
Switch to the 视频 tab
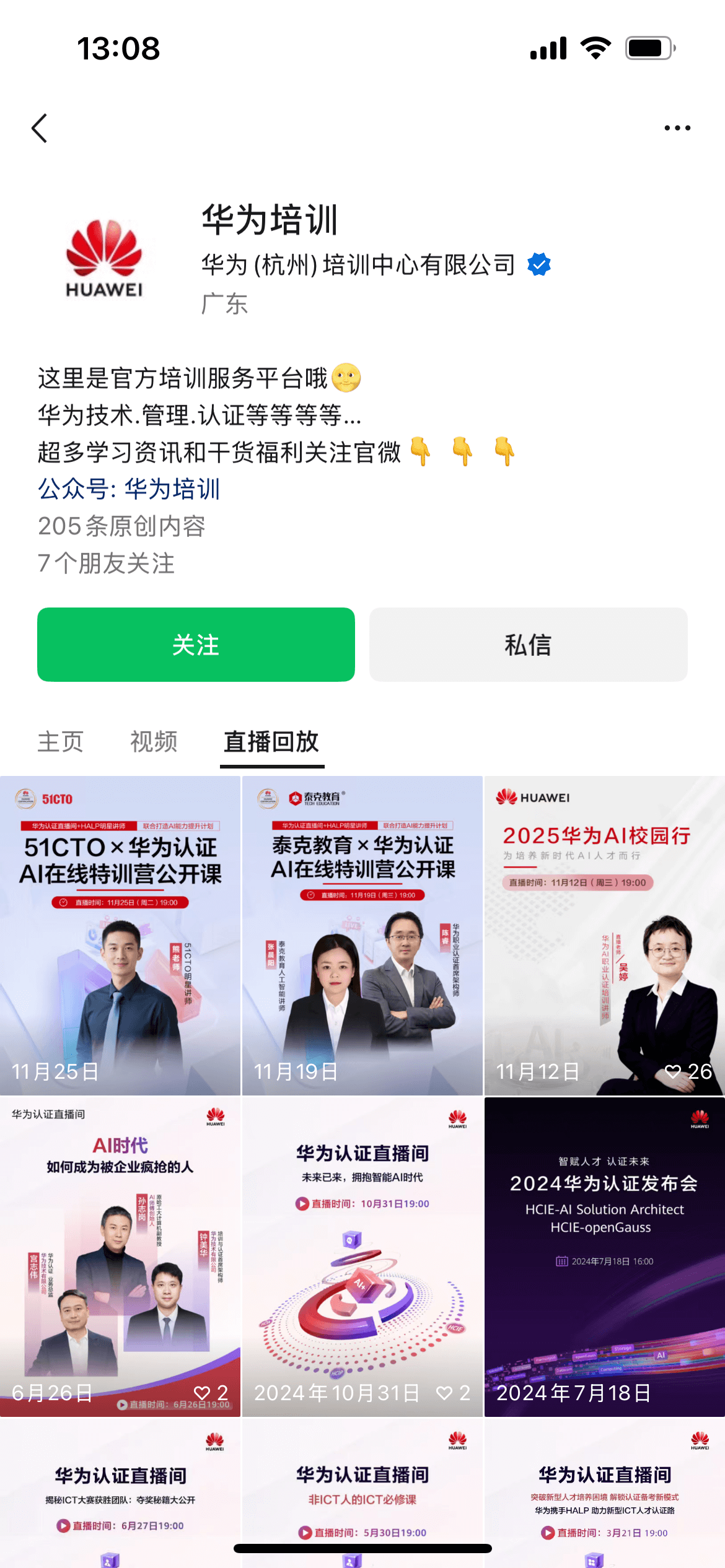154,741
